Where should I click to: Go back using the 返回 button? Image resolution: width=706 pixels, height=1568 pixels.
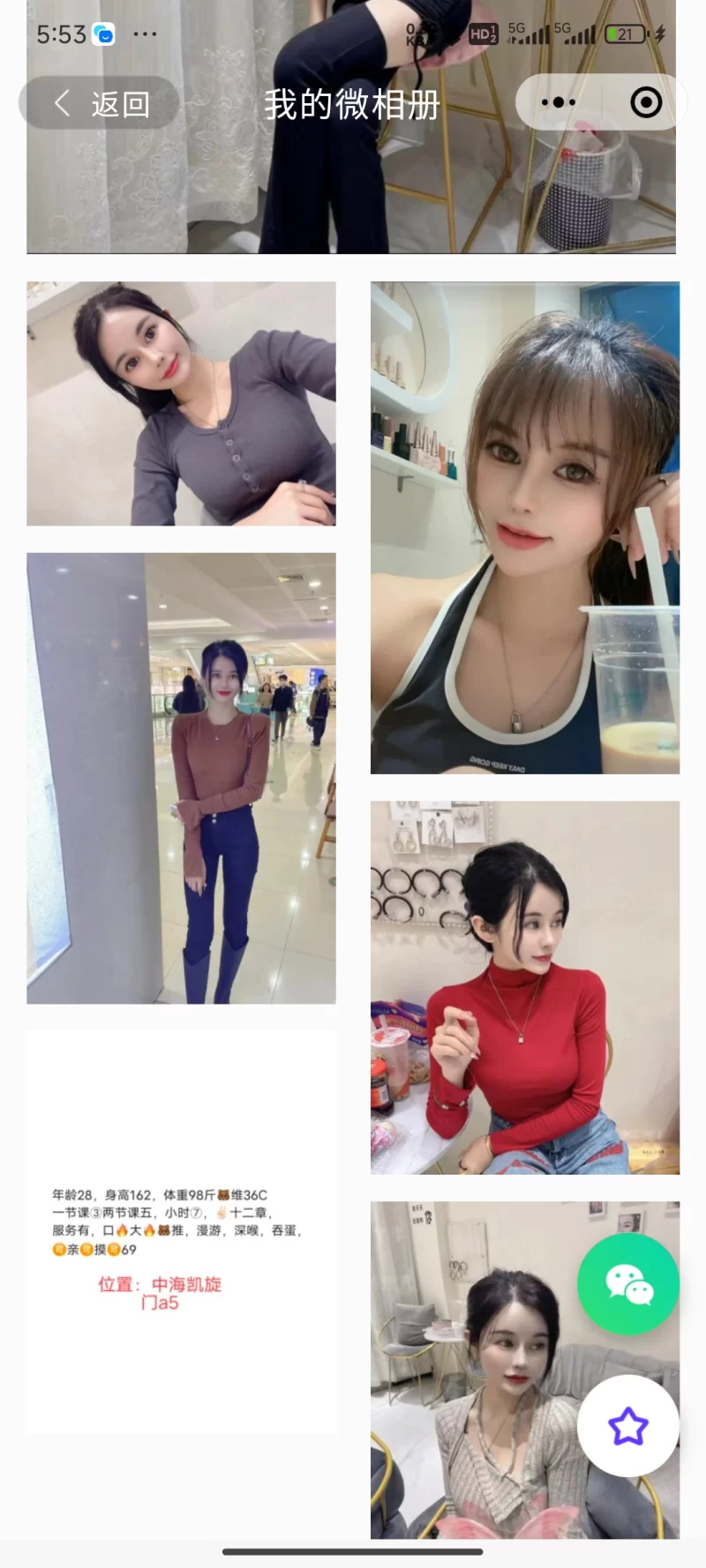(99, 104)
